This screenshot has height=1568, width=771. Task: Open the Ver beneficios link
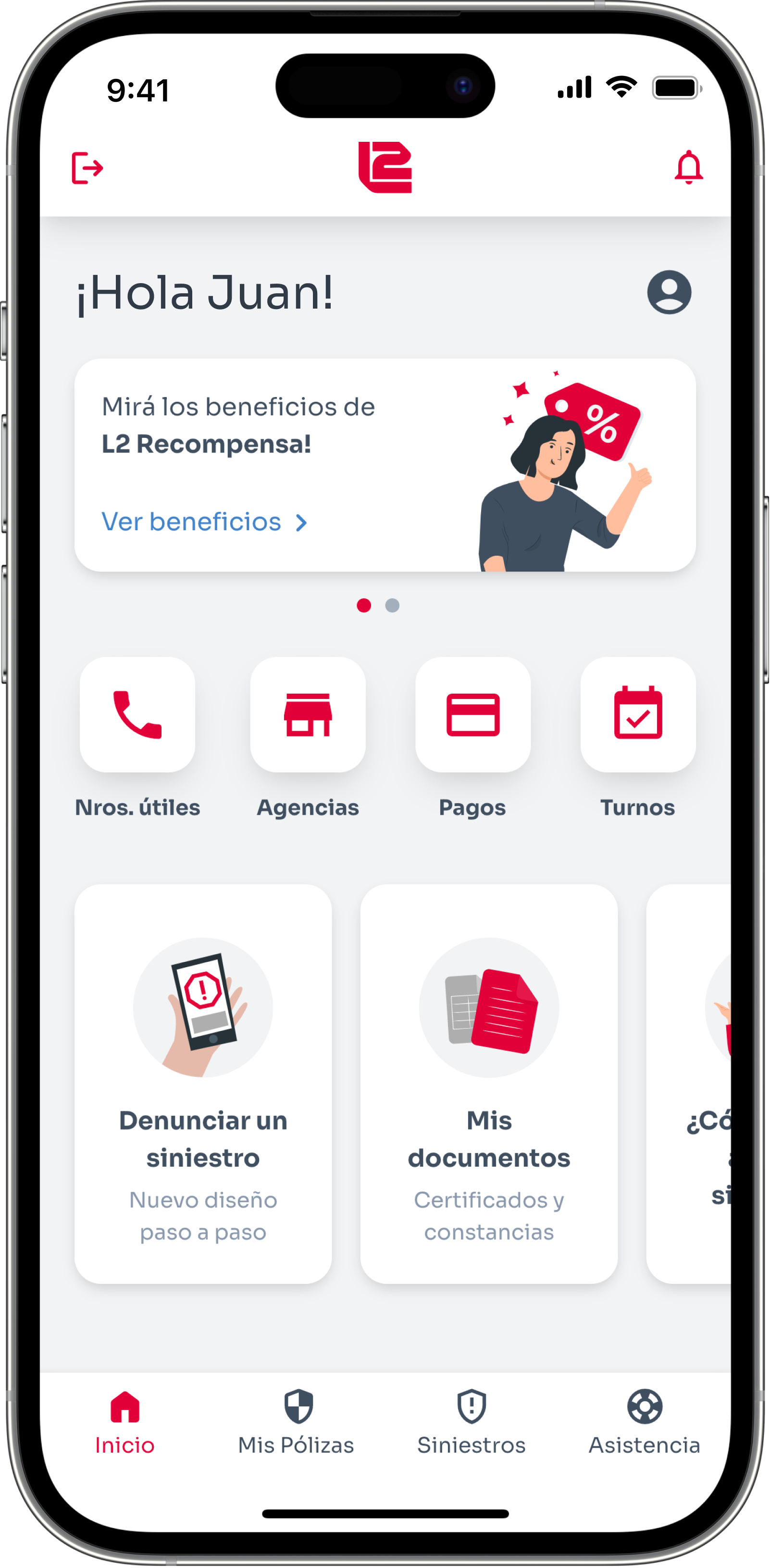pyautogui.click(x=192, y=522)
